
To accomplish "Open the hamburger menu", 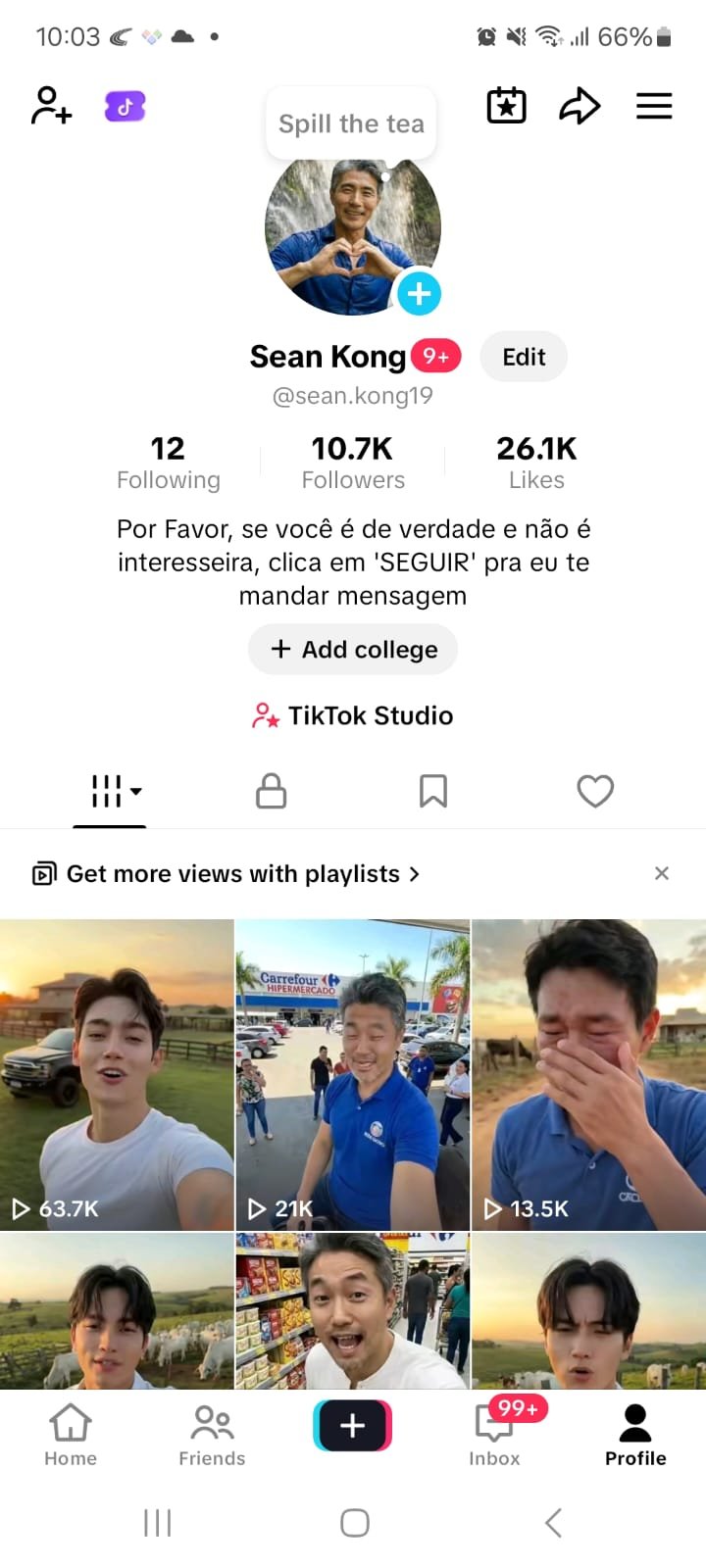I will 654,106.
